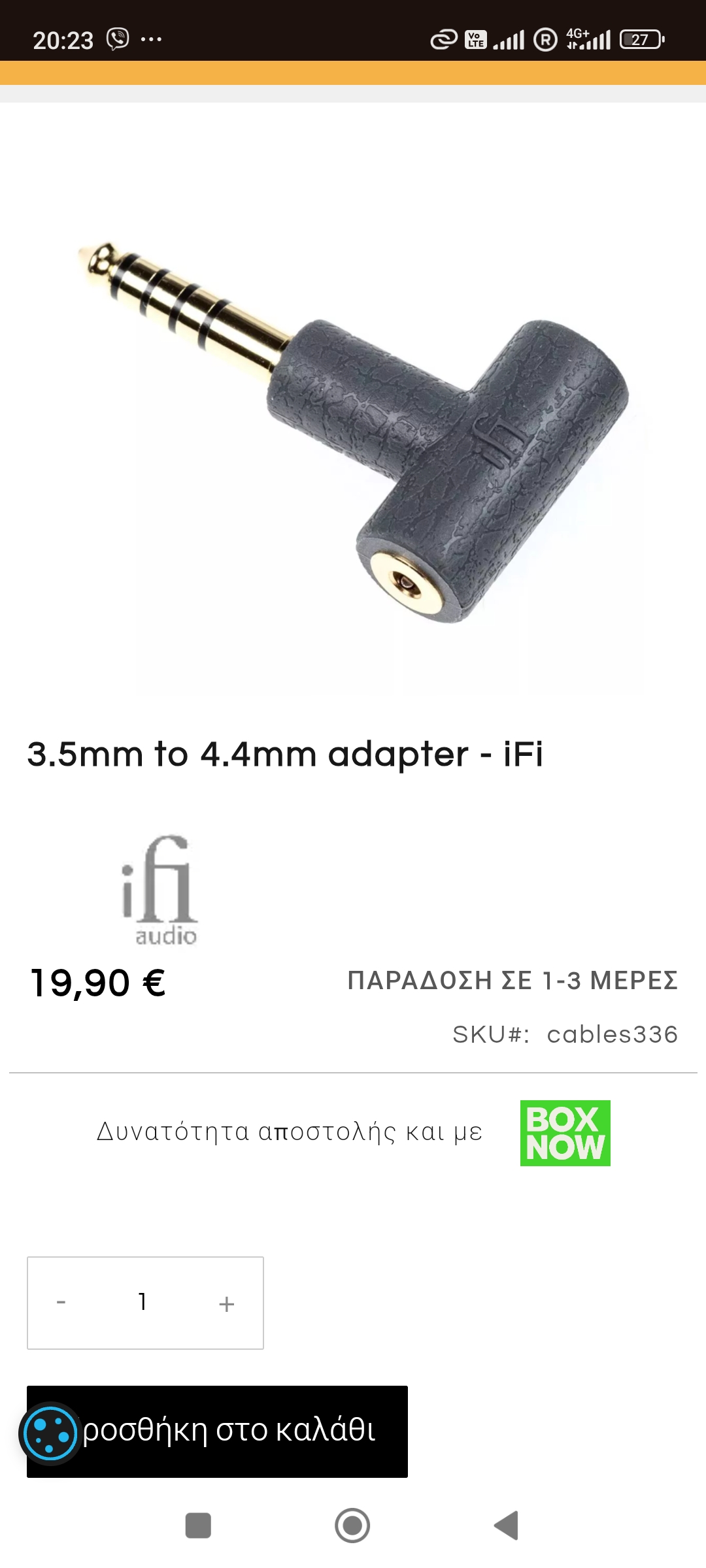Go to the home screen
Viewport: 706px width, 1568px height.
tap(352, 1526)
